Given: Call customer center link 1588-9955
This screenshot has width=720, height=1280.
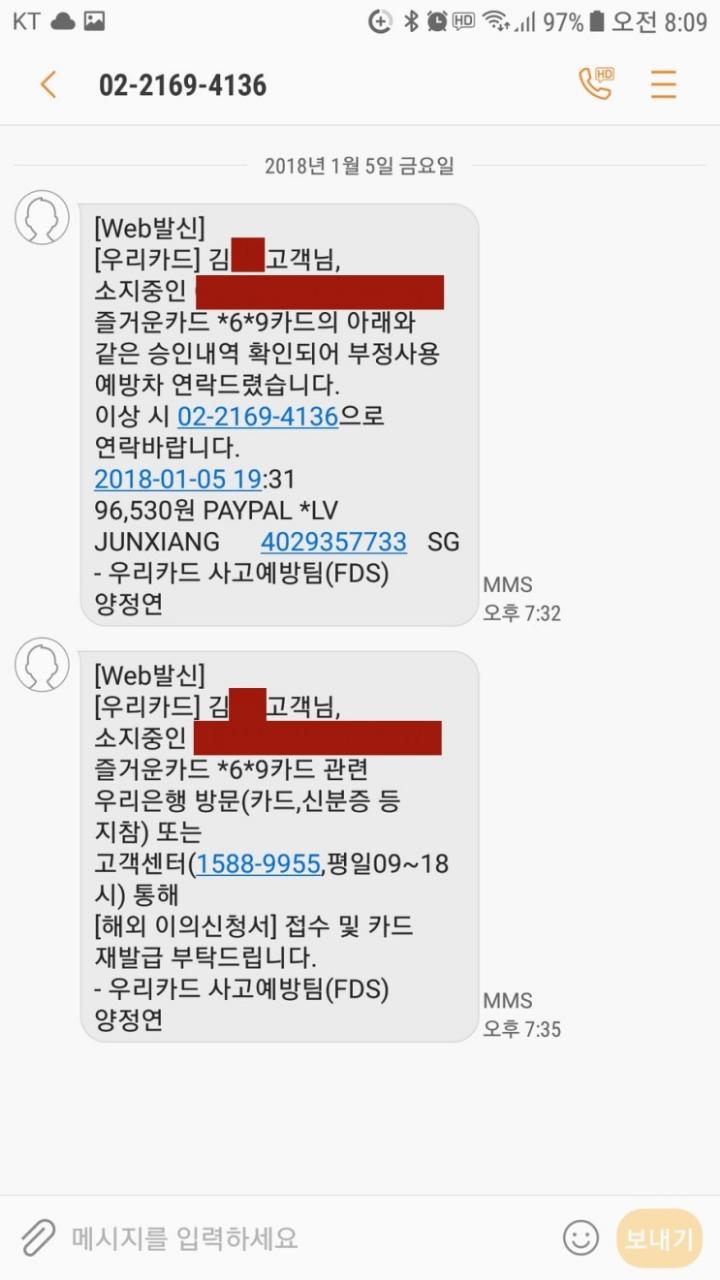Looking at the screenshot, I should coord(259,863).
